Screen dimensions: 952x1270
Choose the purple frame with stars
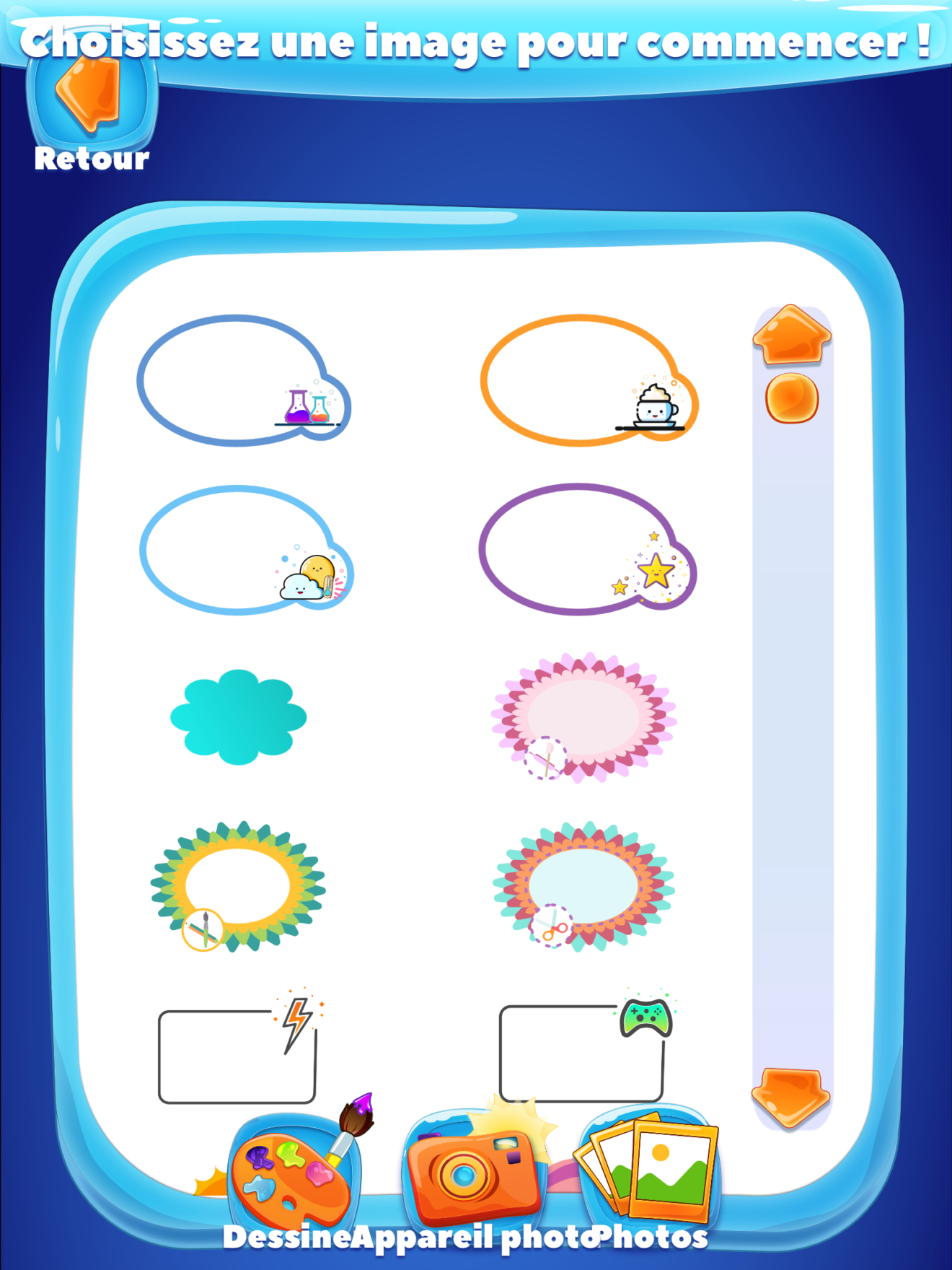tap(586, 550)
